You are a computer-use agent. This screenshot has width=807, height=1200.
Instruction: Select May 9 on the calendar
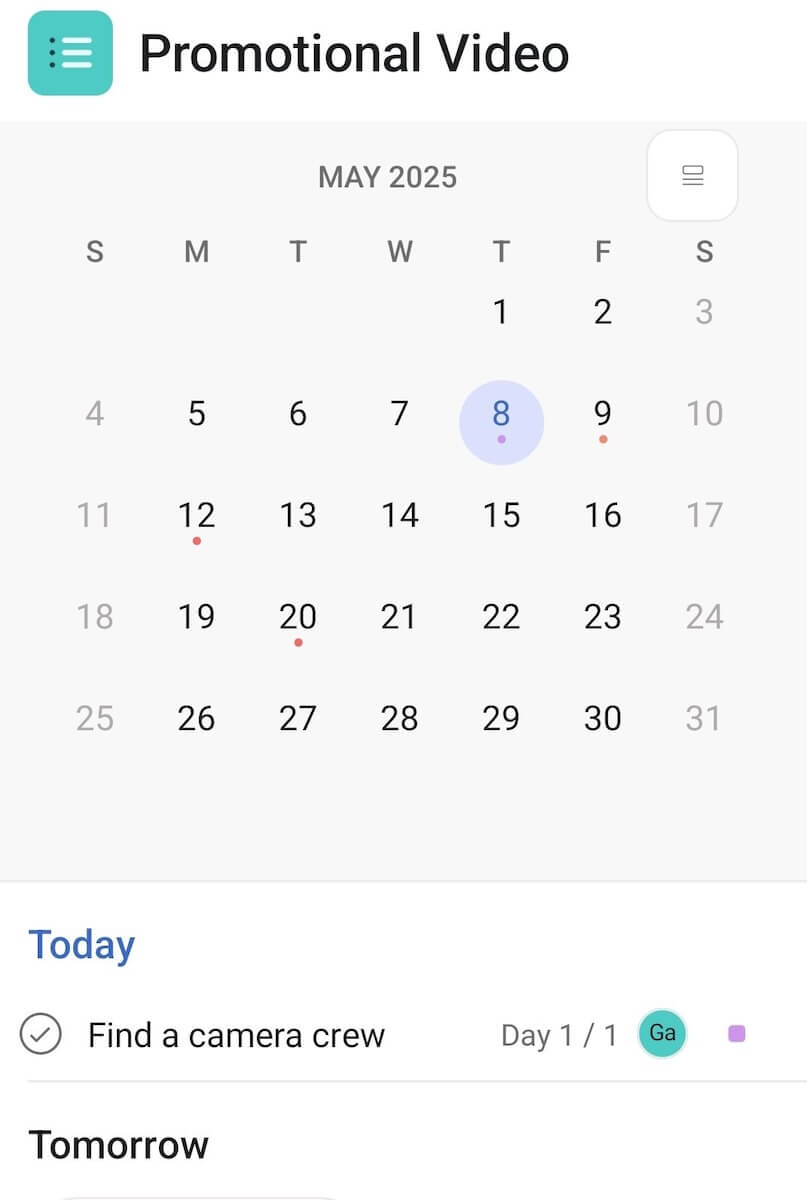(x=602, y=414)
